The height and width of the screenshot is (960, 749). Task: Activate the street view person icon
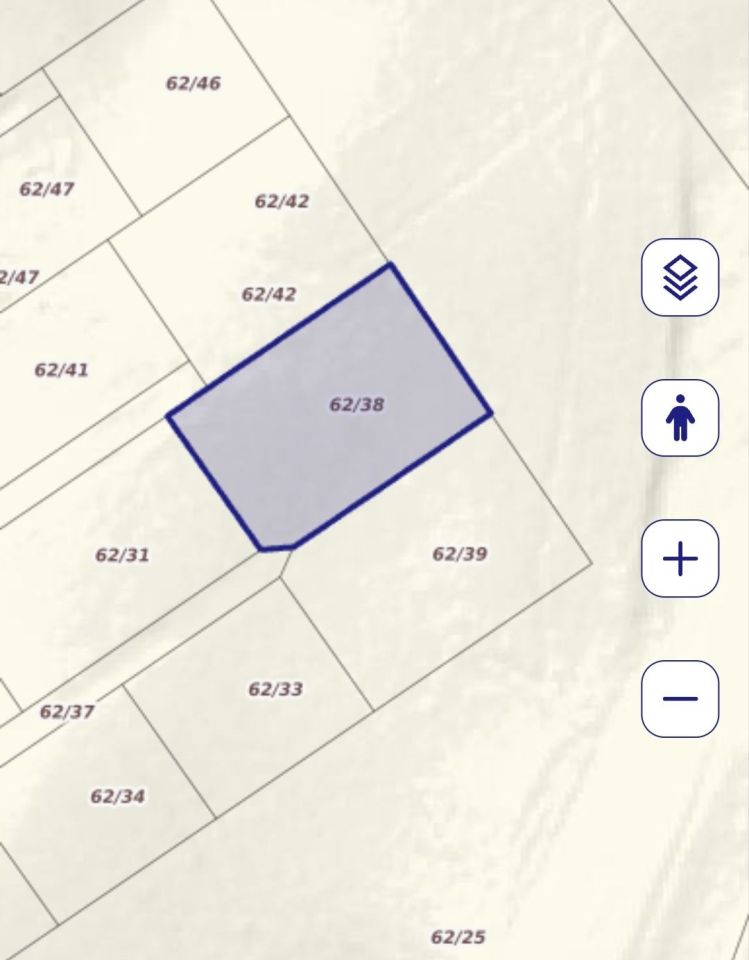[680, 418]
